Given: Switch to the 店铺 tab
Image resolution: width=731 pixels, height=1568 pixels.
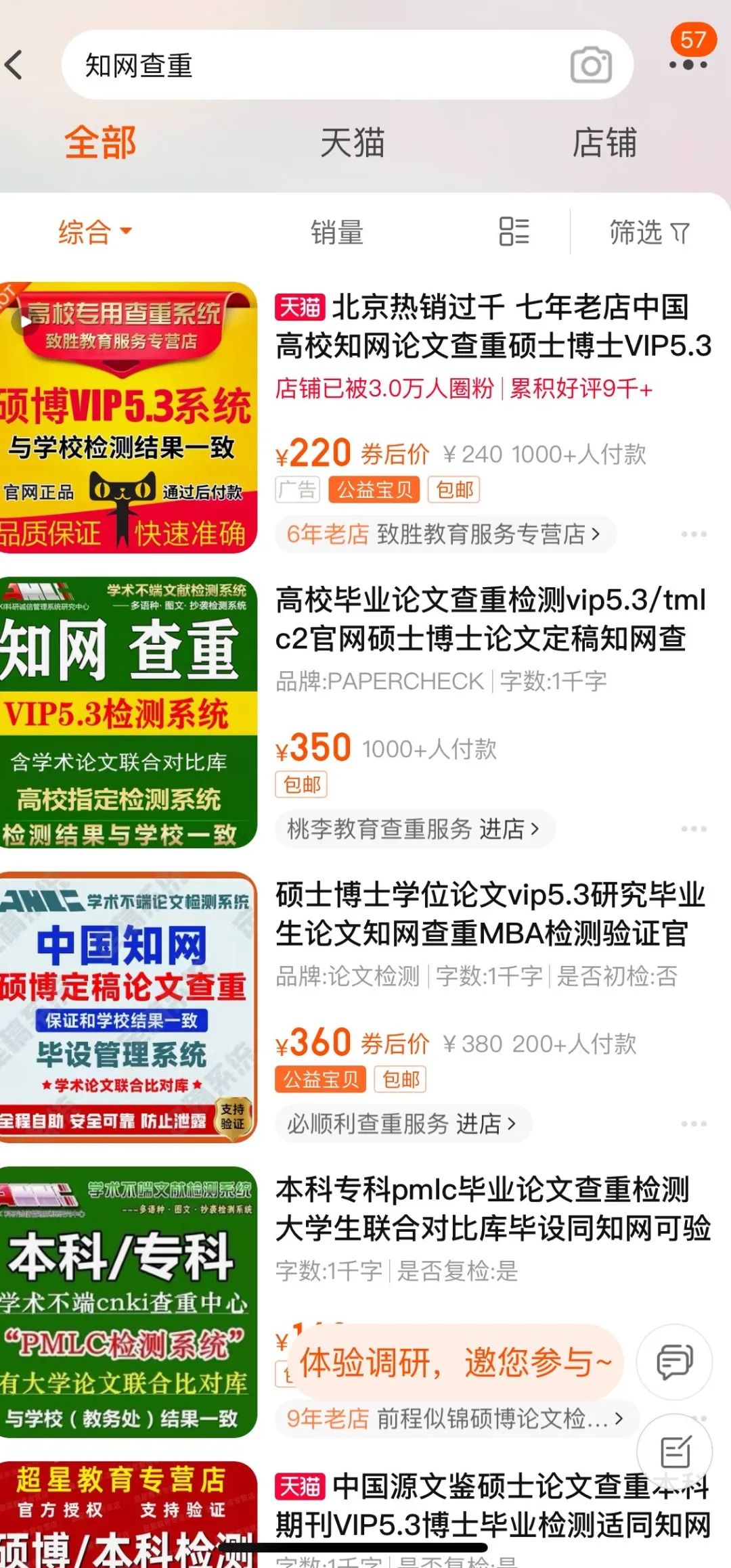Looking at the screenshot, I should [604, 143].
